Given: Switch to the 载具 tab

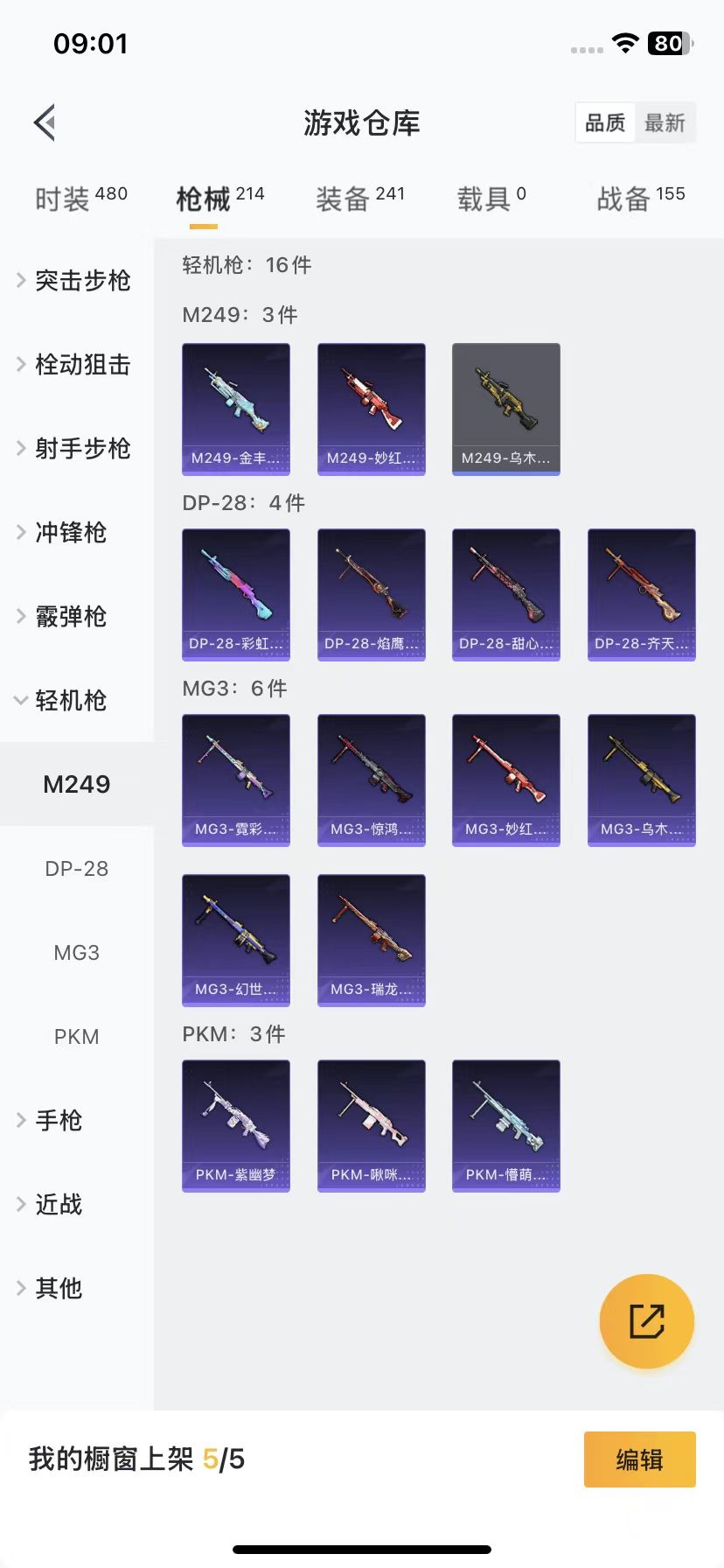Looking at the screenshot, I should [x=491, y=199].
